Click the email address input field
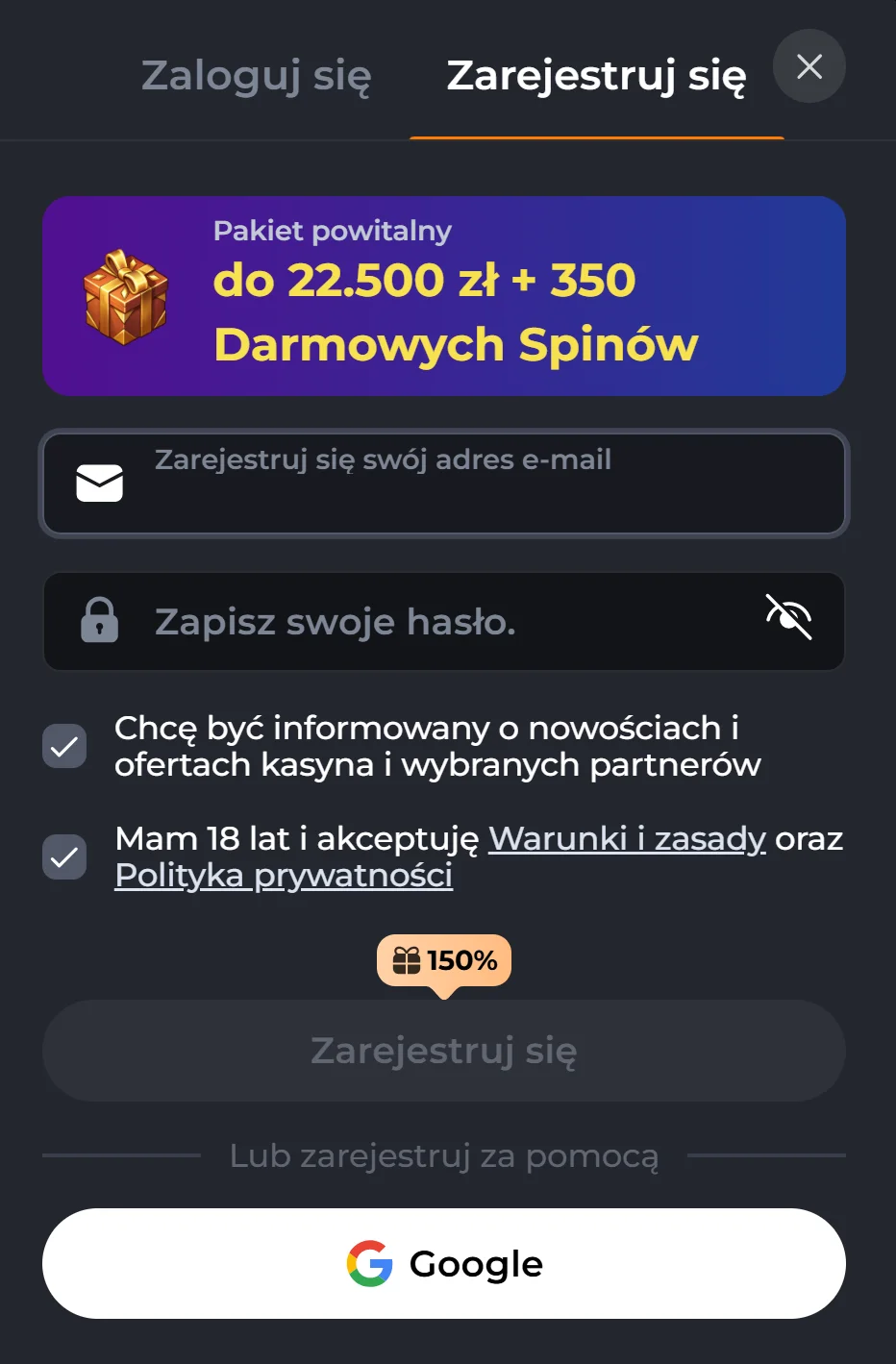This screenshot has height=1364, width=896. (443, 483)
